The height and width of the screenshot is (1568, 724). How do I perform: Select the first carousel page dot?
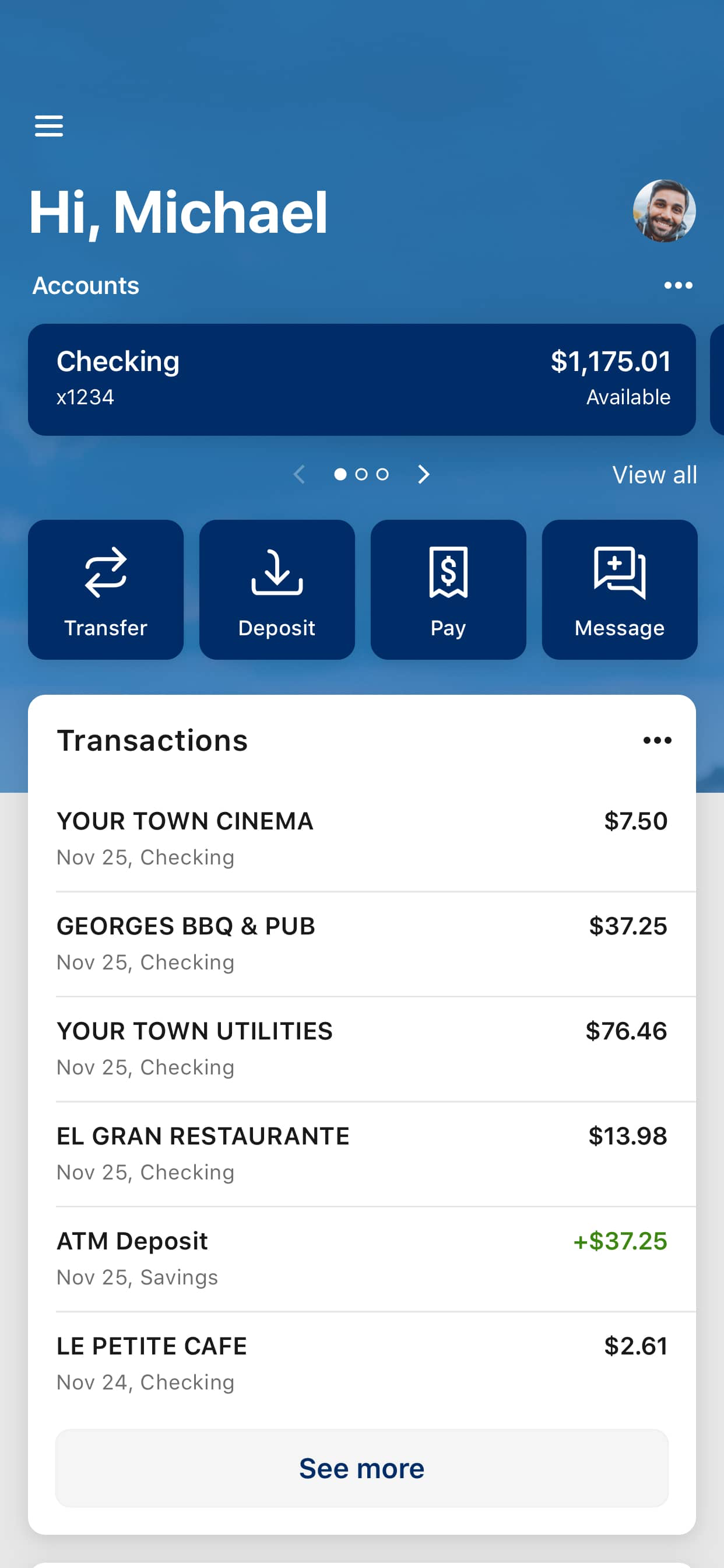point(340,474)
